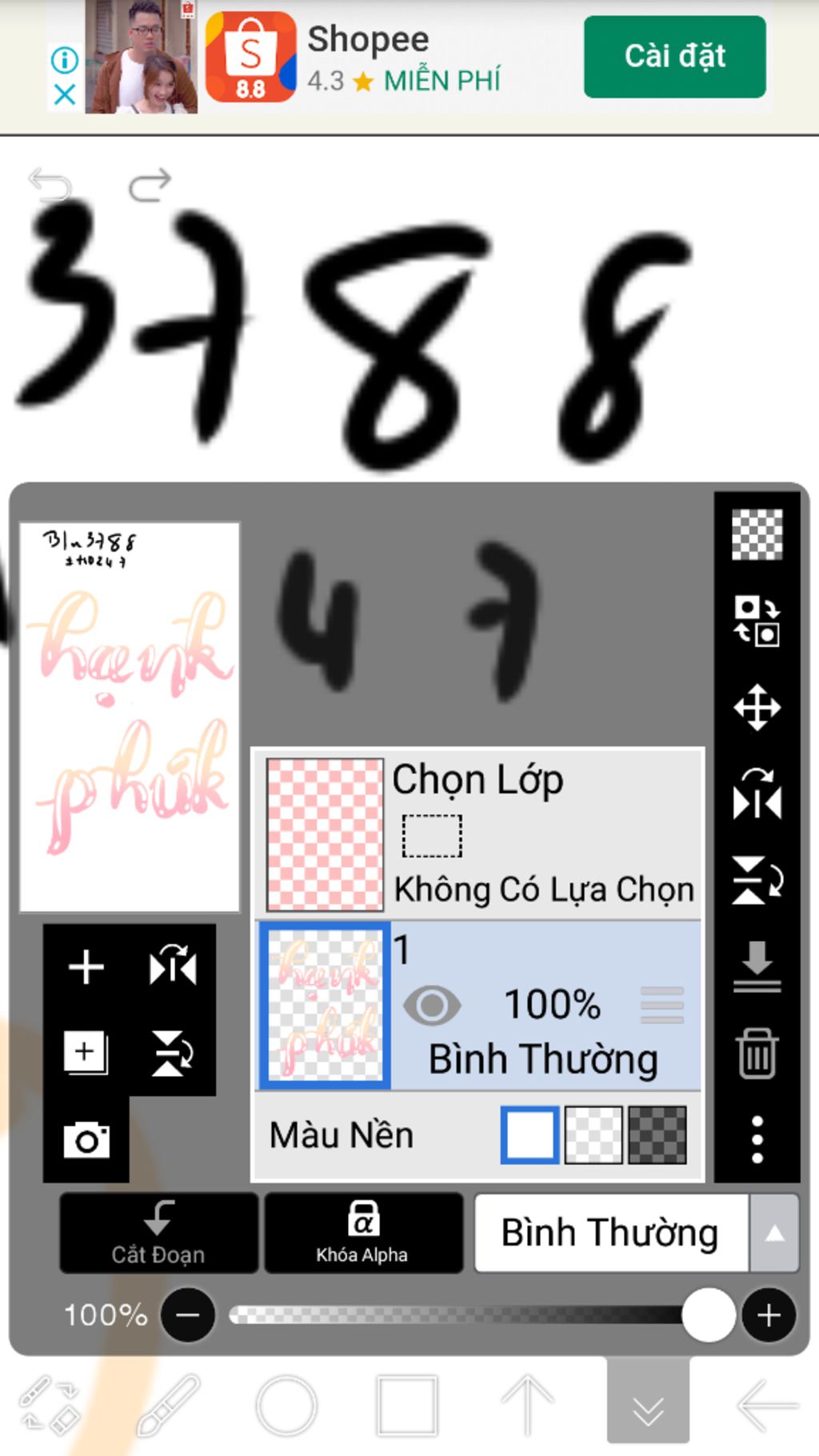Image resolution: width=819 pixels, height=1456 pixels.
Task: Add layer from camera photo
Action: pyautogui.click(x=86, y=1140)
